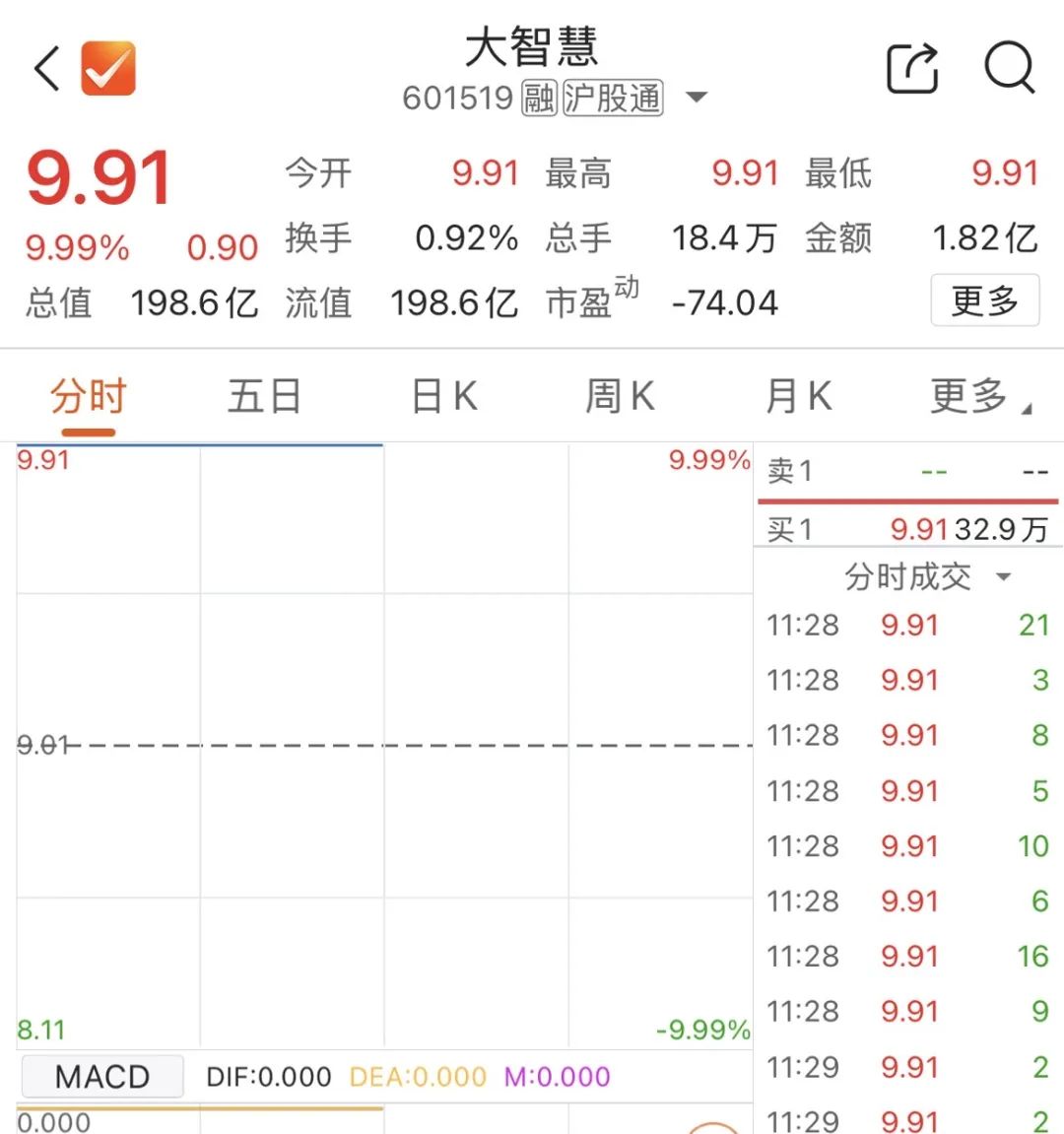Select the 日K chart tab
Screen dimensions: 1064x1134
pos(444,397)
